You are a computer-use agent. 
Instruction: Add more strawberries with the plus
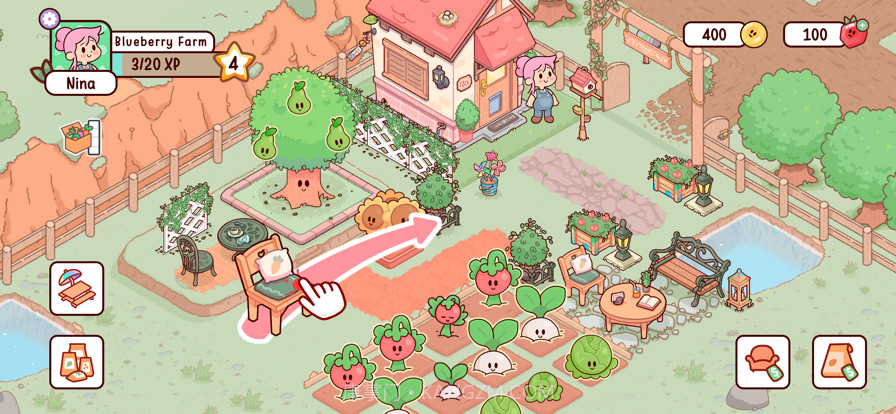point(862,25)
